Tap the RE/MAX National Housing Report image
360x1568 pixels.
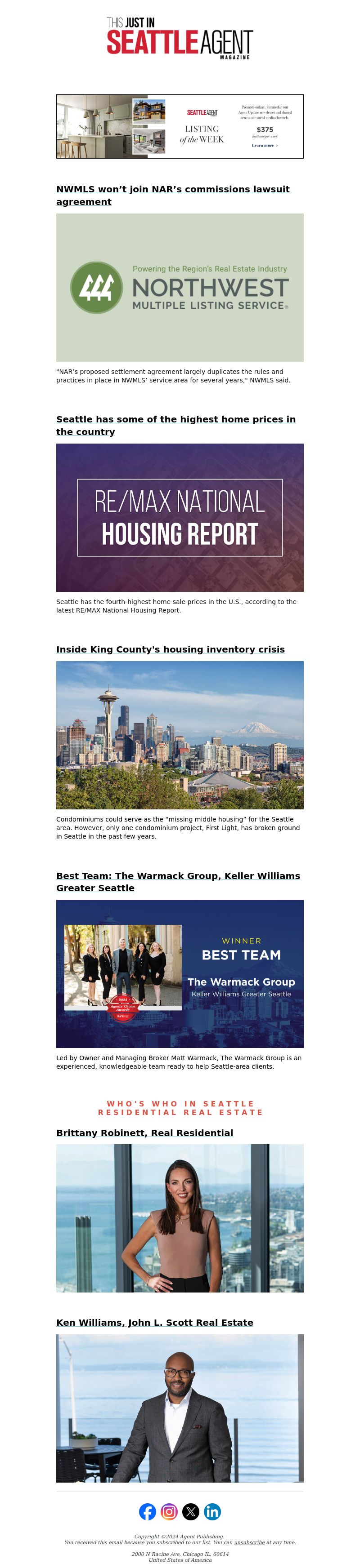(180, 517)
